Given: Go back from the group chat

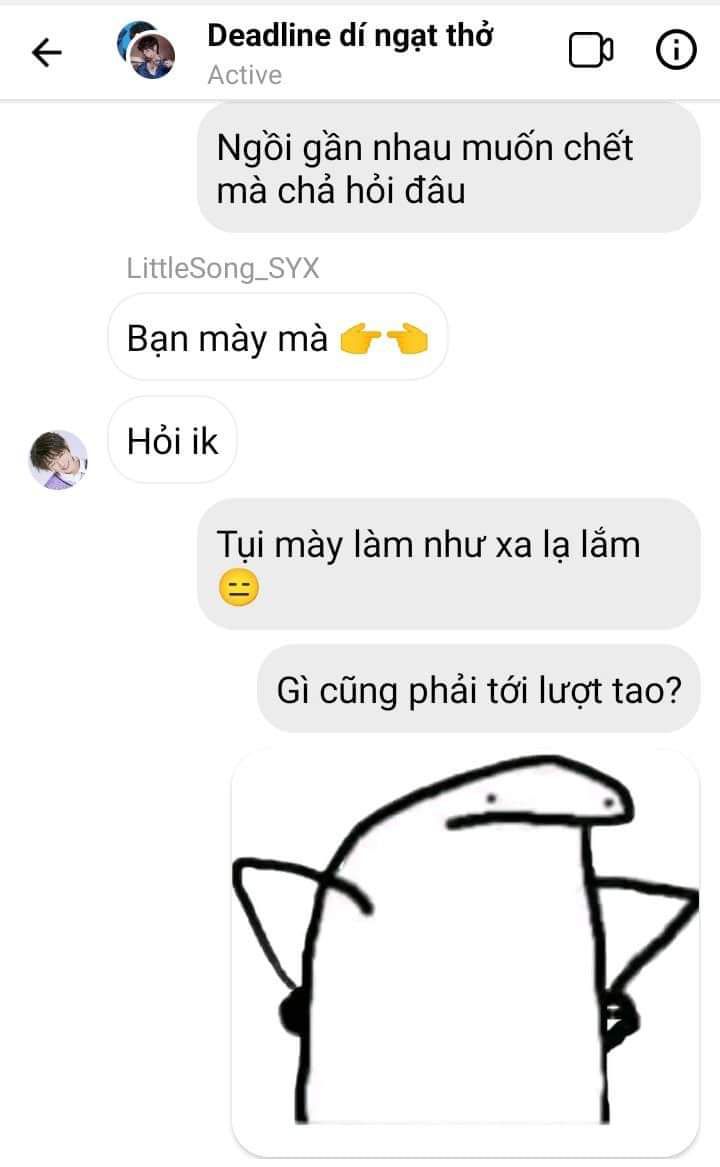Looking at the screenshot, I should (47, 52).
